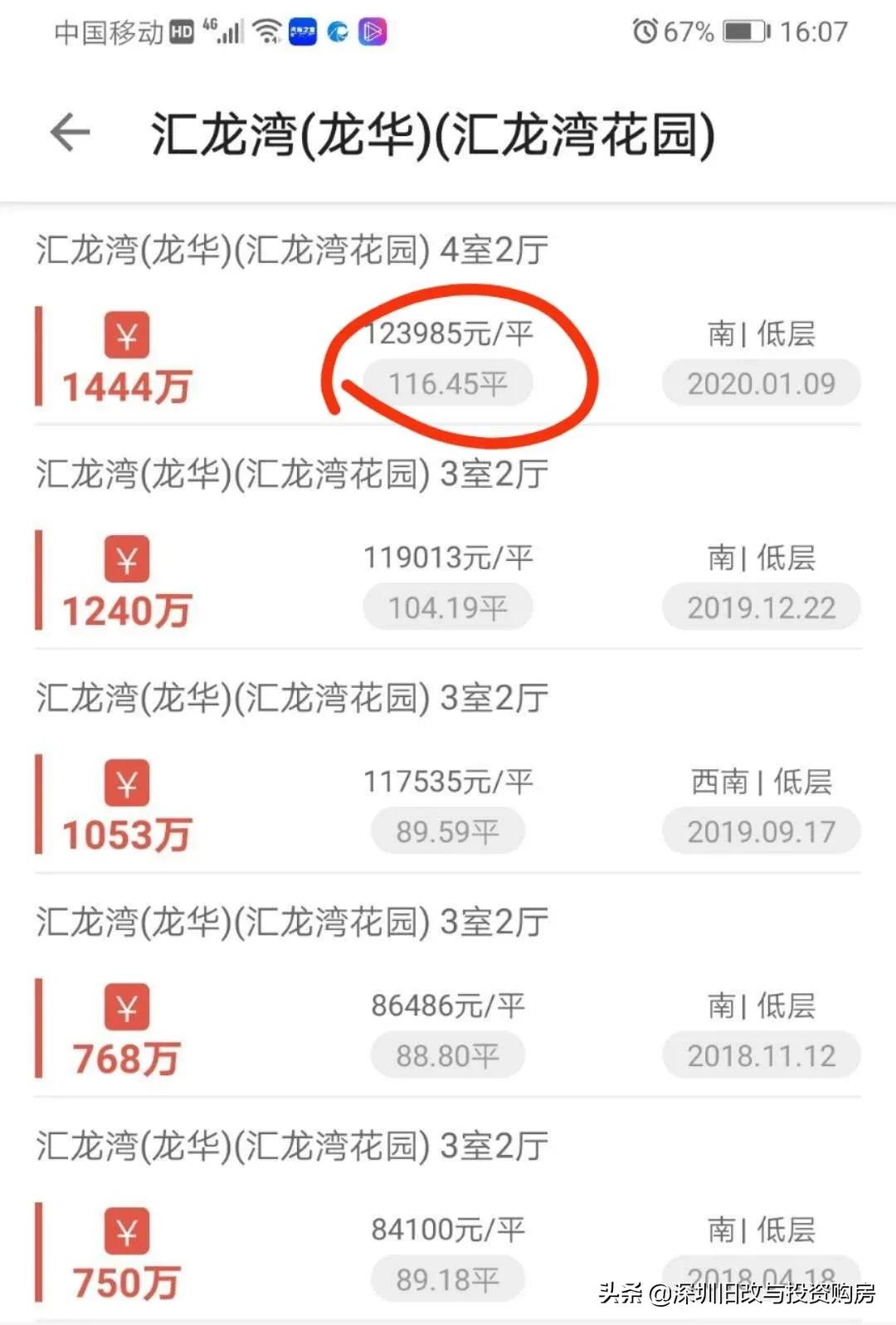Tap the ¥ price icon beside 1240万
This screenshot has height=1325, width=896.
click(x=125, y=560)
